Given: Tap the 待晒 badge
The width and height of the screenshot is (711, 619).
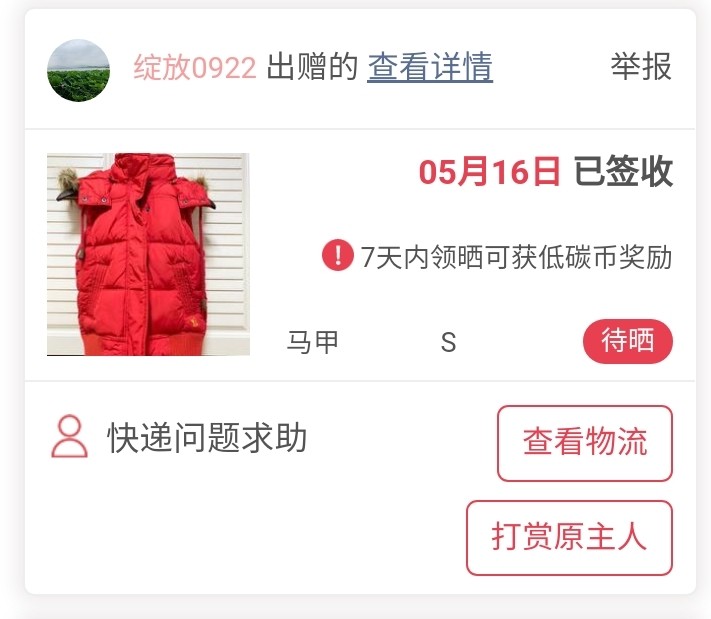Looking at the screenshot, I should 627,342.
